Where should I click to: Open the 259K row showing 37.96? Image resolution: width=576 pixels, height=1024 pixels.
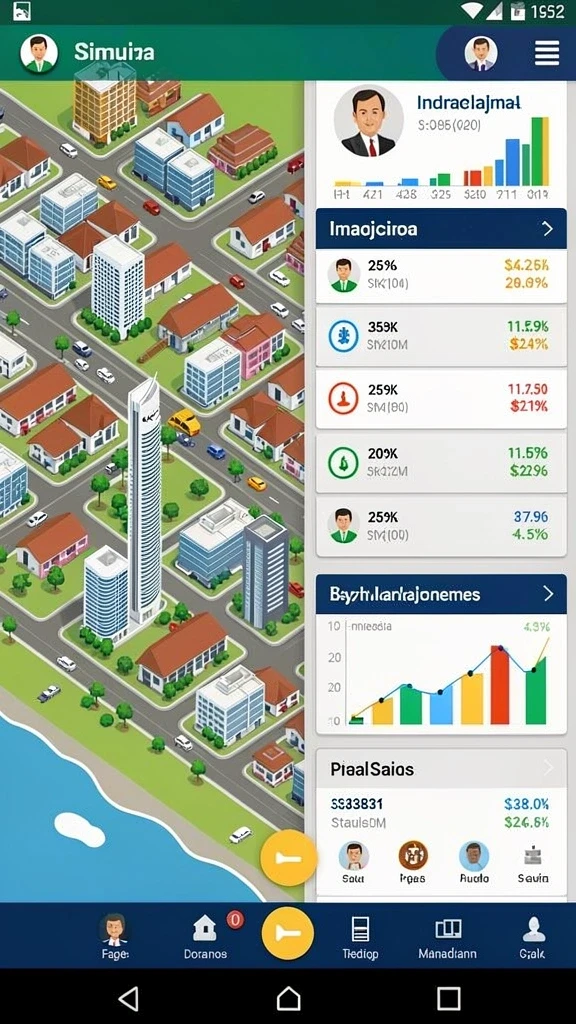(441, 526)
